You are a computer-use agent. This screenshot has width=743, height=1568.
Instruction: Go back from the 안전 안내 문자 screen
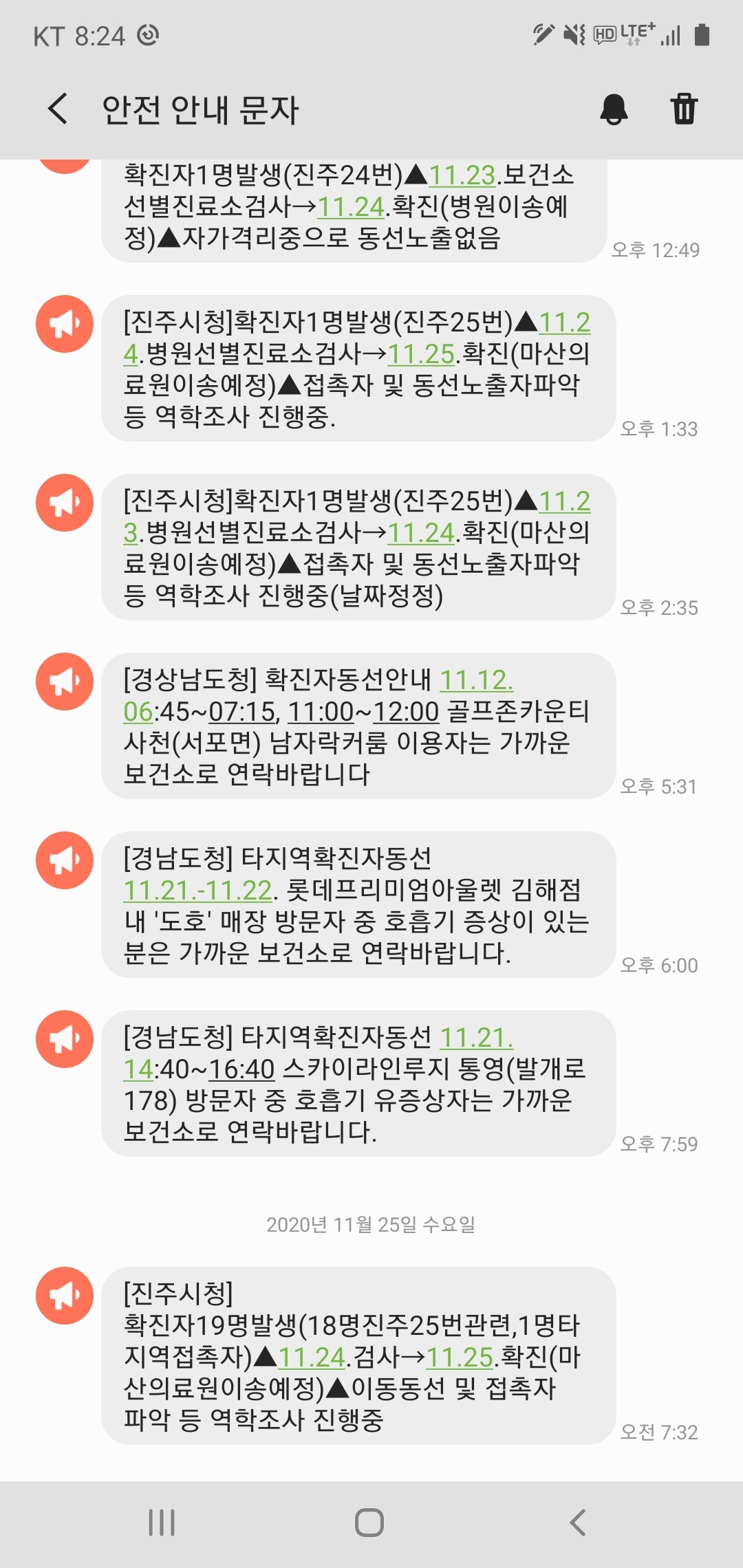[x=59, y=109]
